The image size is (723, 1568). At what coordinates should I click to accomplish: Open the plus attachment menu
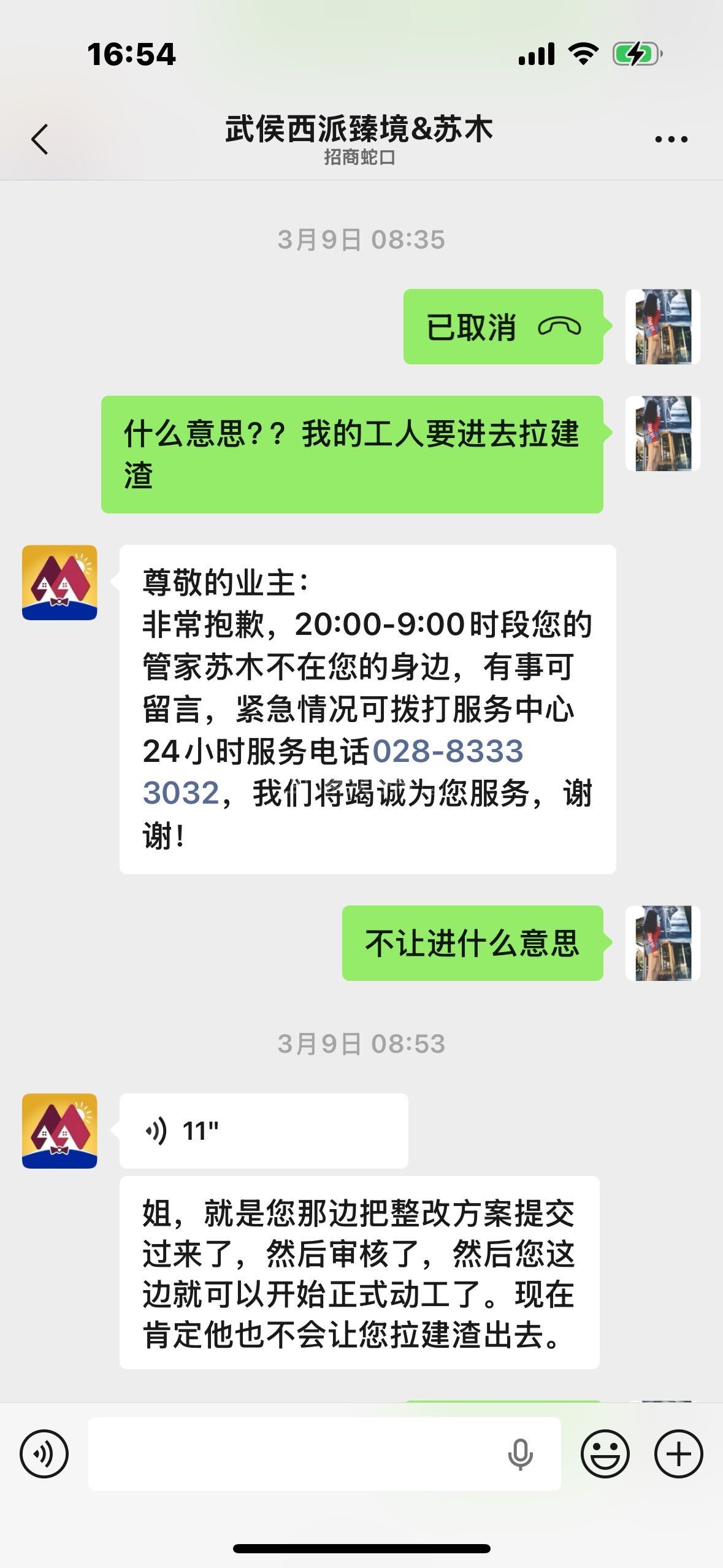678,1453
